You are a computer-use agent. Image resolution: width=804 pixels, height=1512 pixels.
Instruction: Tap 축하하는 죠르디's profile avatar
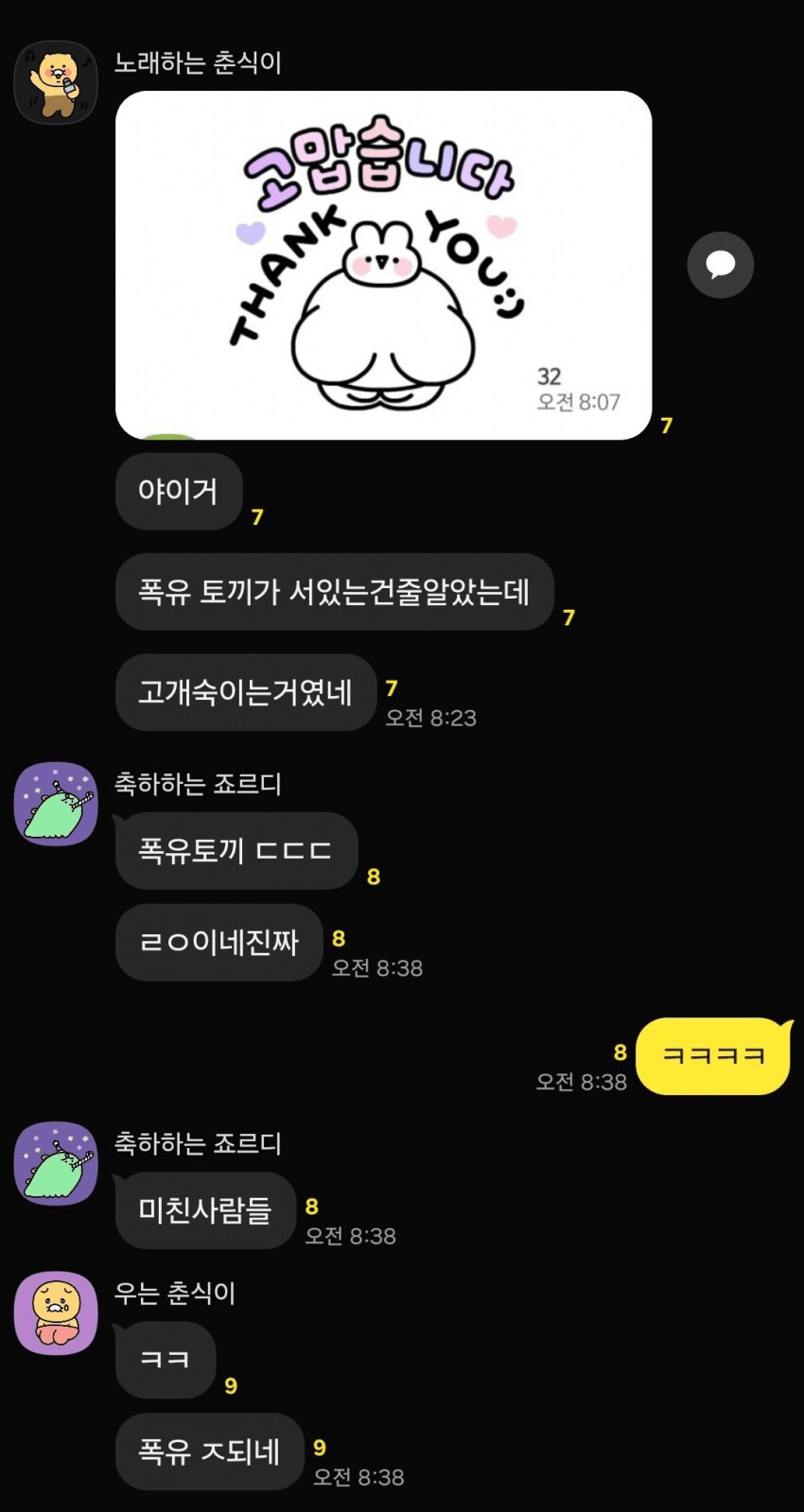click(55, 805)
